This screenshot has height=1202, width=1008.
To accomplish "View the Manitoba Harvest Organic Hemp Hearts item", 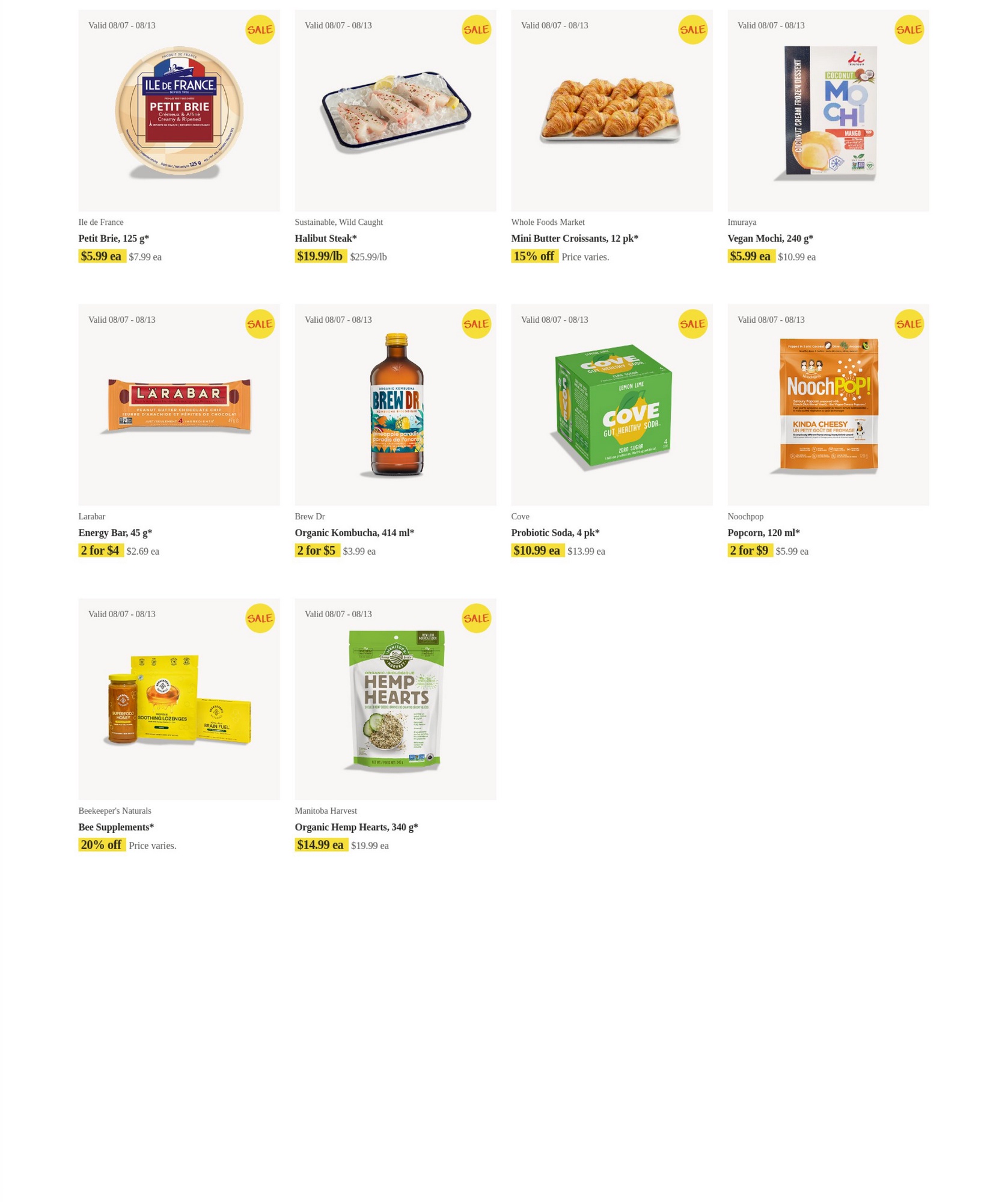I will pos(395,699).
